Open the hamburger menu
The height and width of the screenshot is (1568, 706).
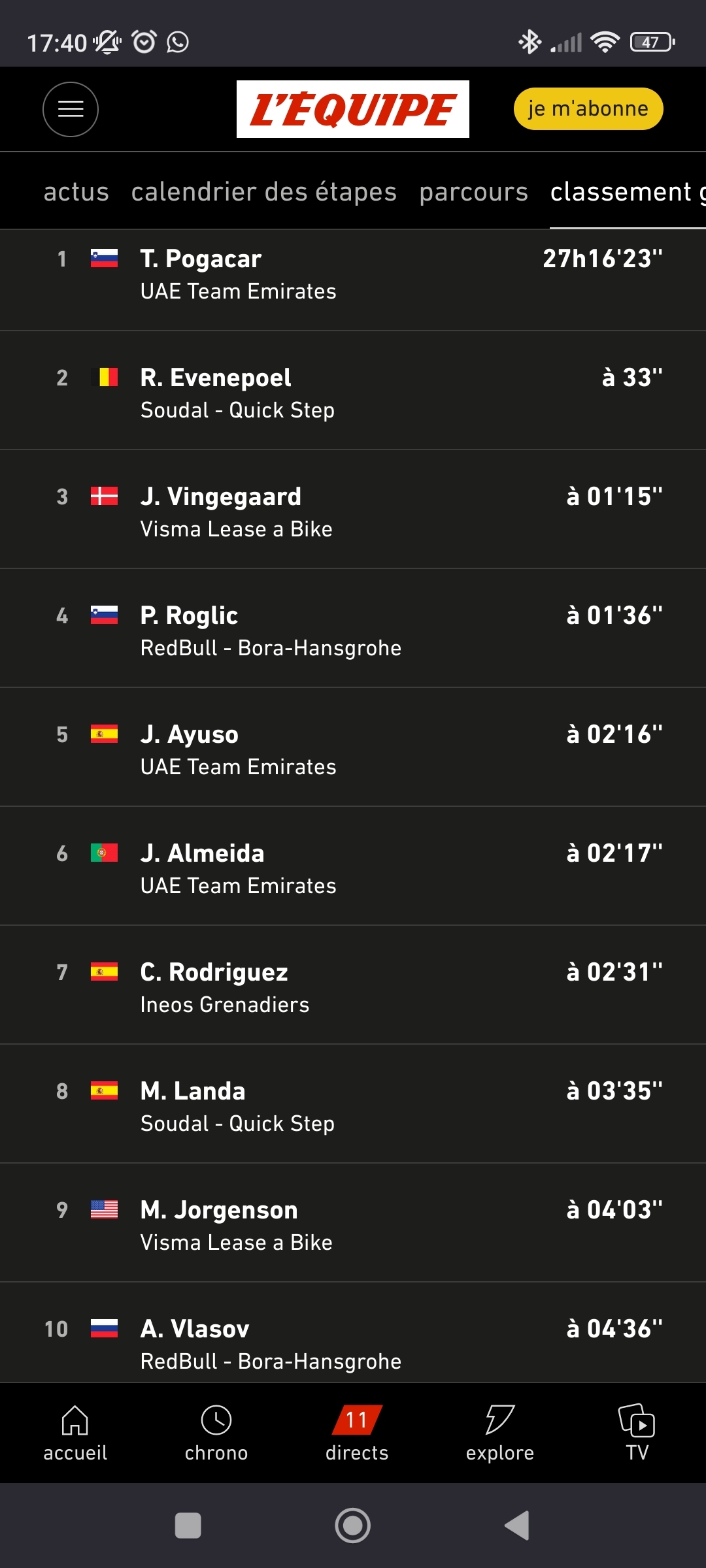coord(71,109)
